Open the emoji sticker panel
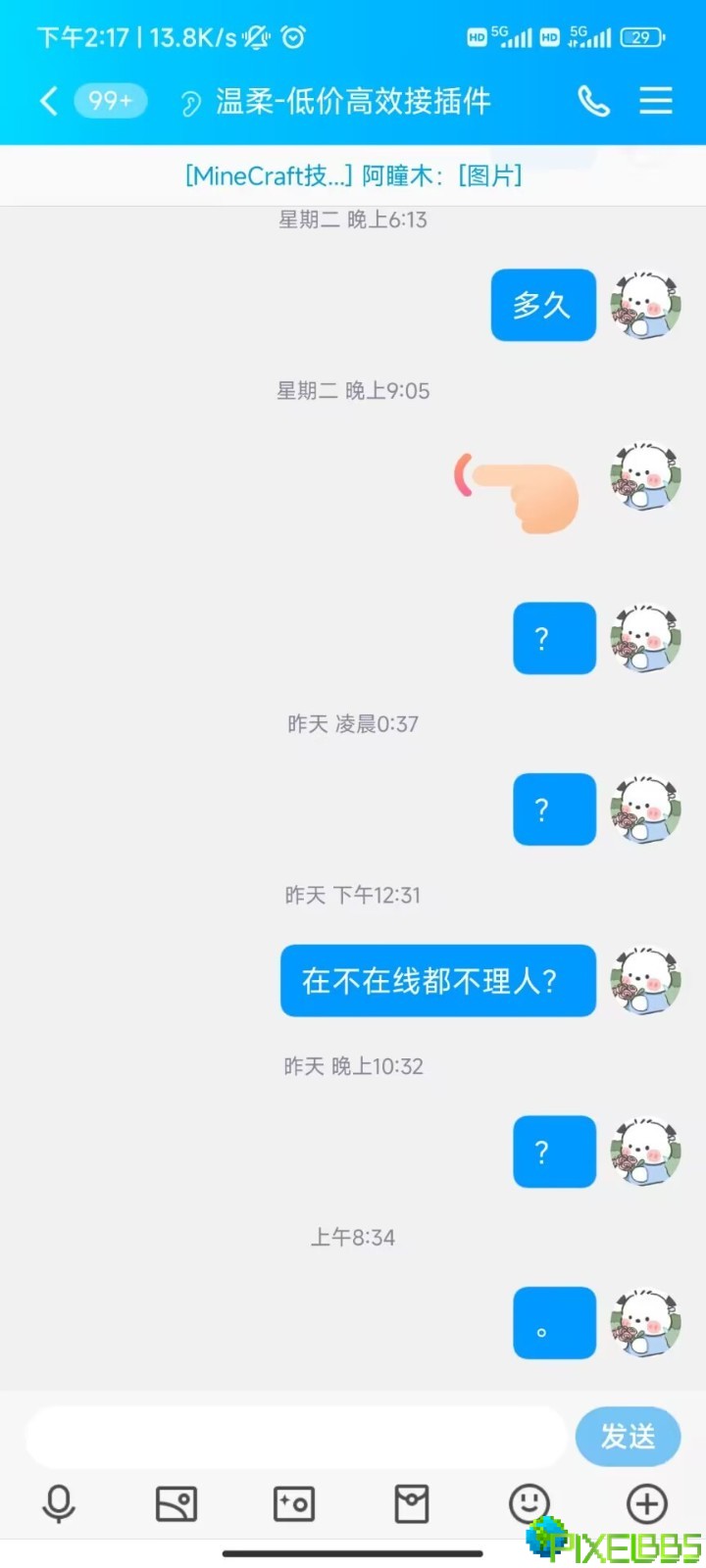The width and height of the screenshot is (706, 1568). [529, 1501]
